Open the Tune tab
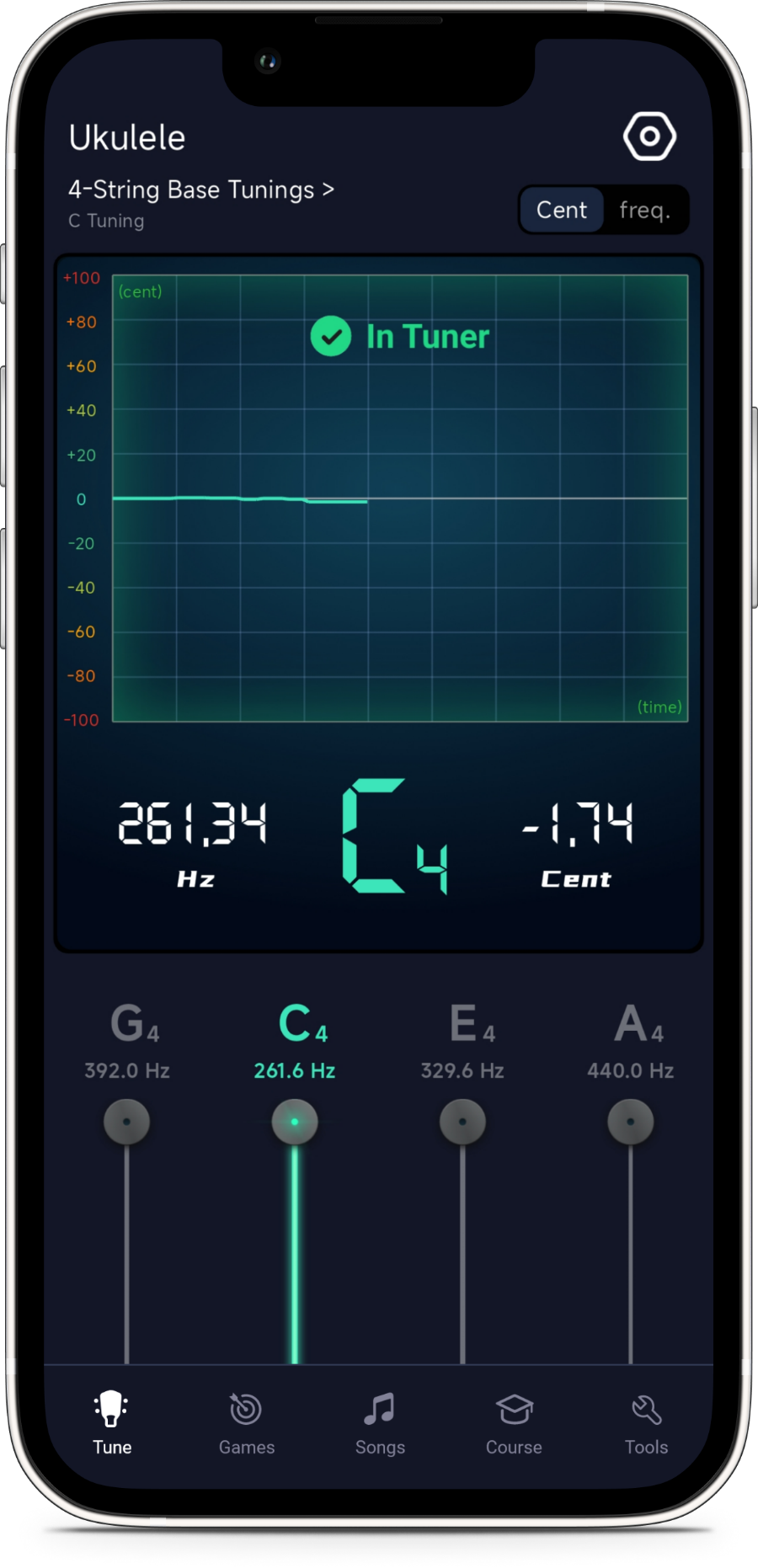758x1568 pixels. (x=112, y=1423)
